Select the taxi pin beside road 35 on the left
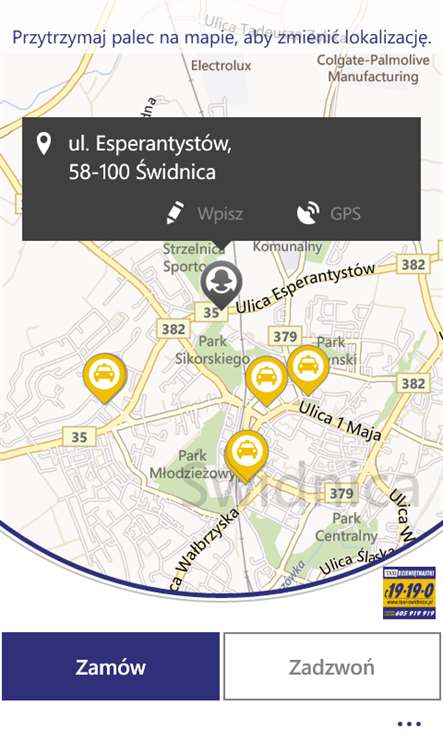This screenshot has height=738, width=443. [105, 378]
